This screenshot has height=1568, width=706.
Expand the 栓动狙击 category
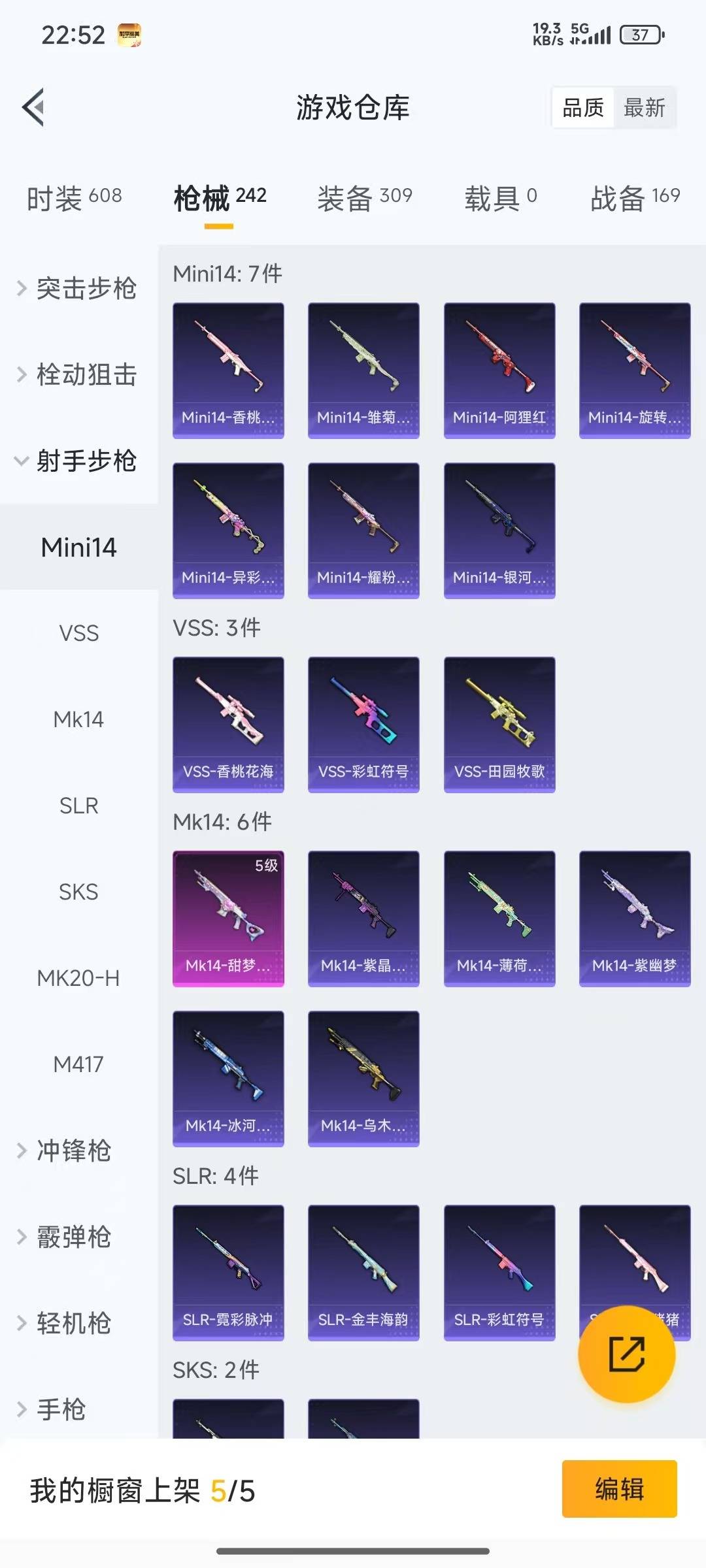(x=78, y=374)
